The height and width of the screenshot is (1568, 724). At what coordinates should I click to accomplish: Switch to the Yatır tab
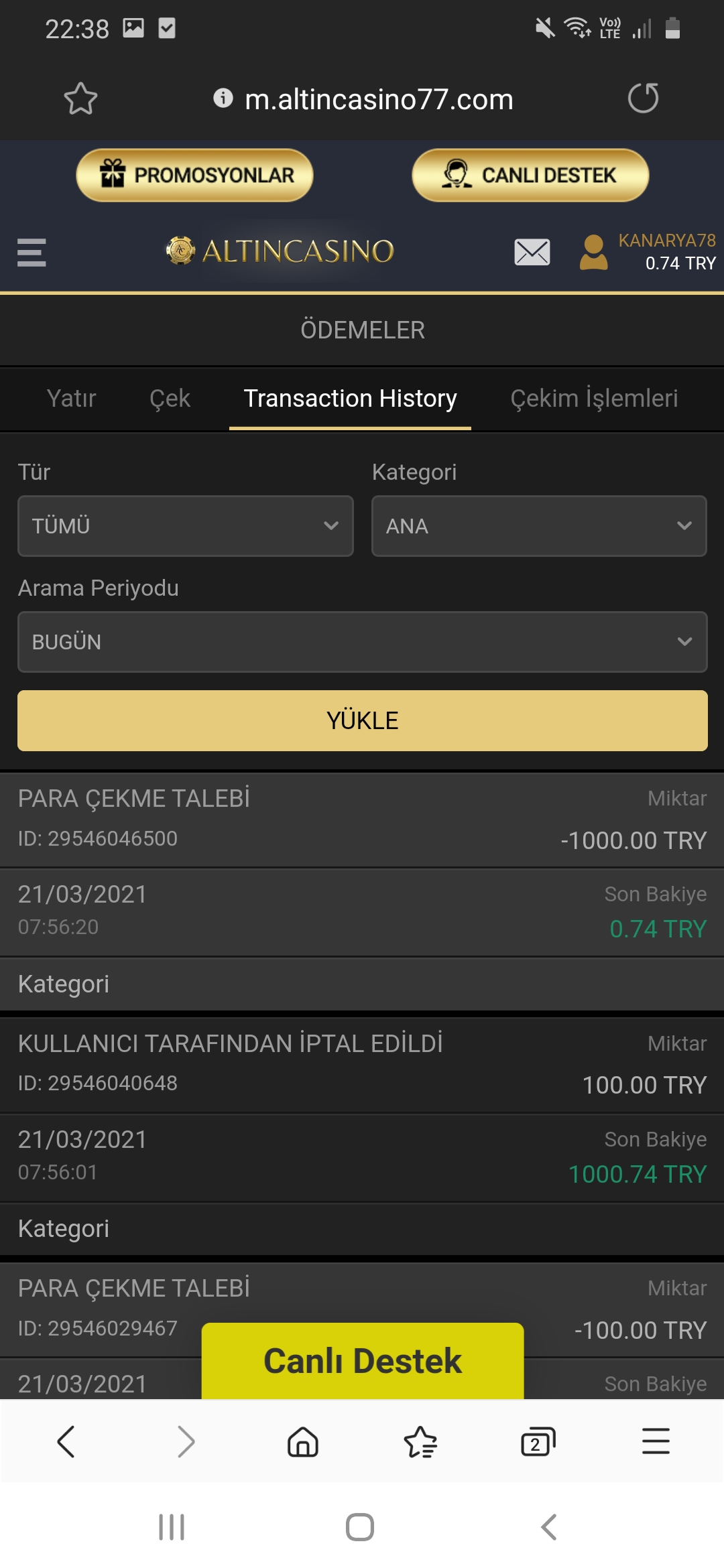tap(71, 398)
